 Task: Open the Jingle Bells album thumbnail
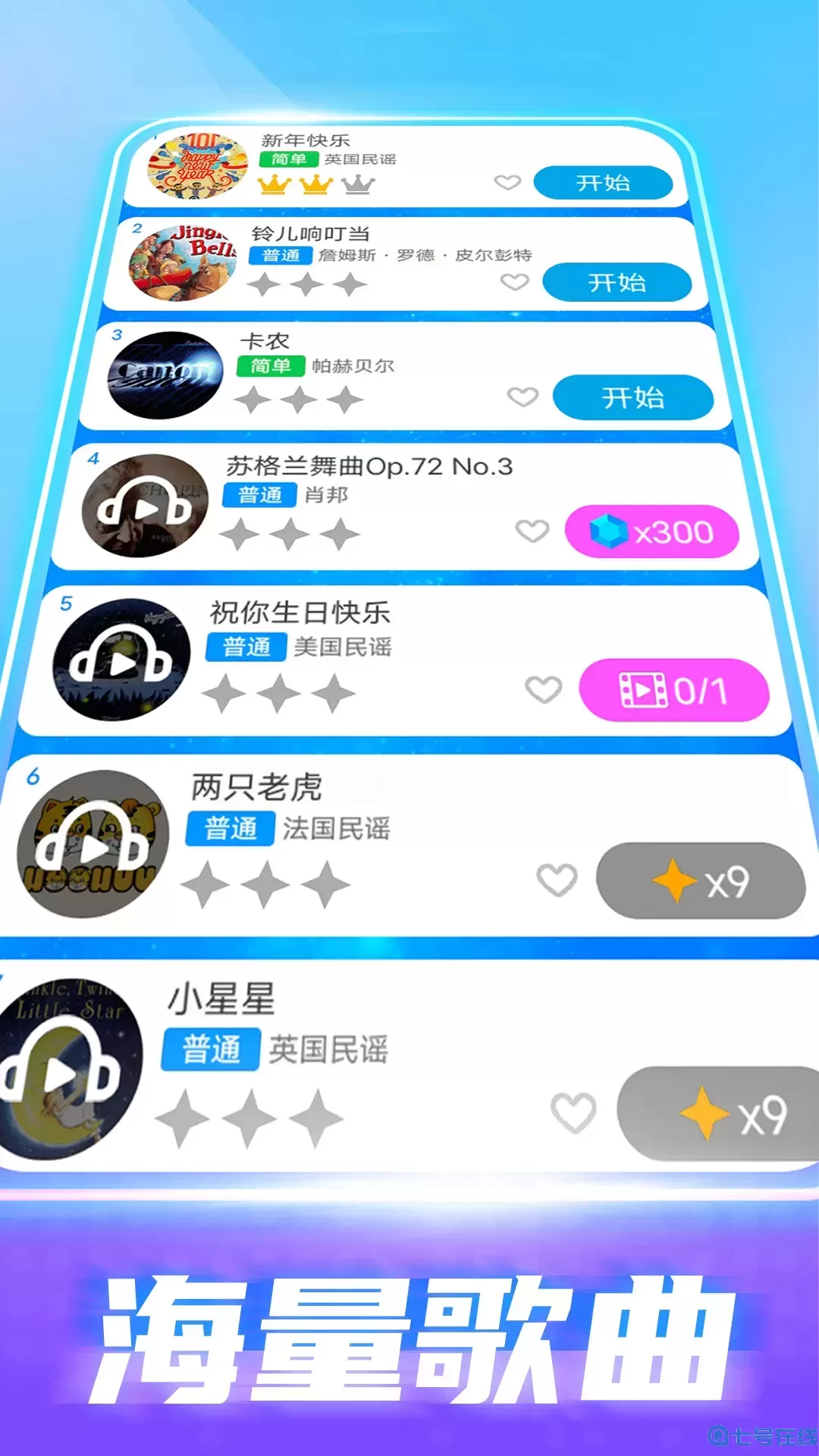[184, 262]
